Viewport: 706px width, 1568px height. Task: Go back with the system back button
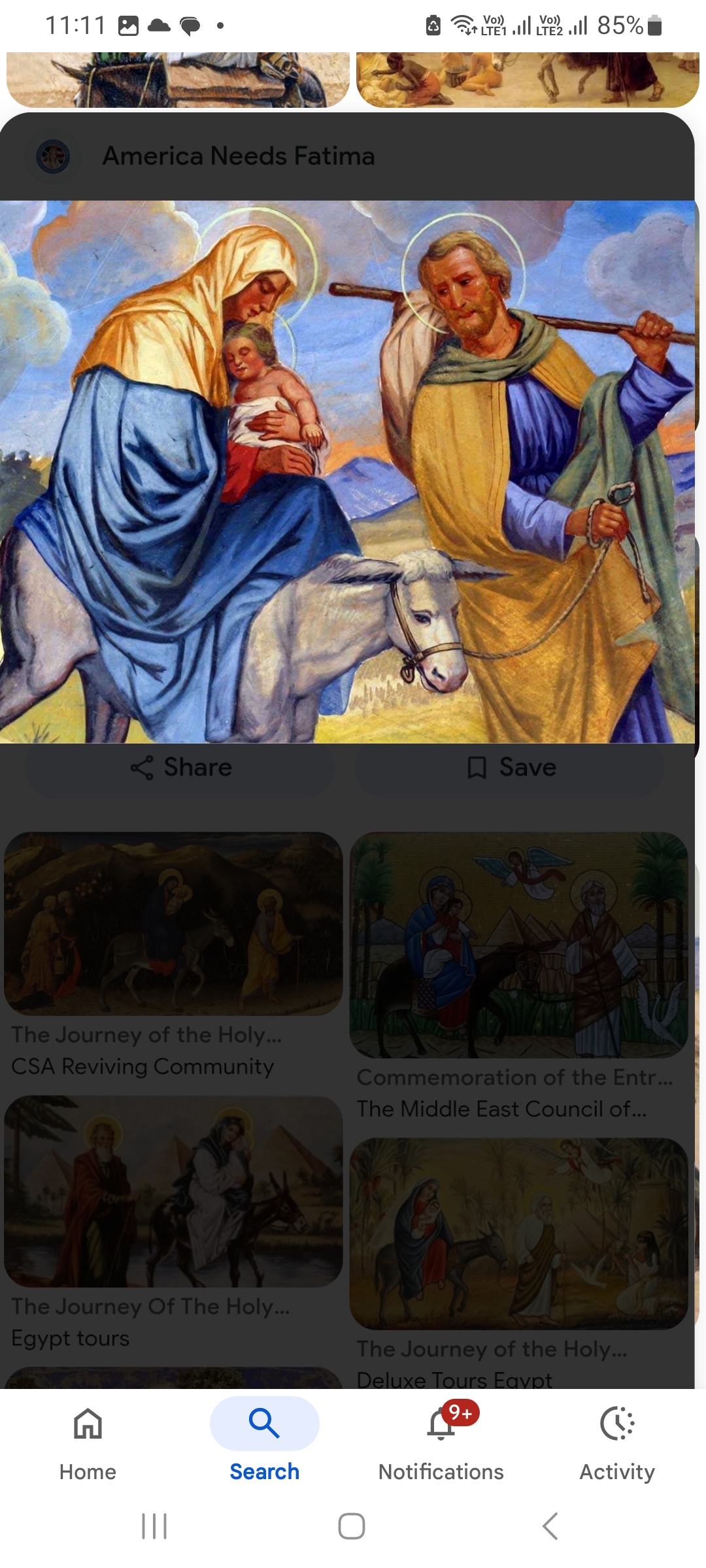(x=550, y=1526)
